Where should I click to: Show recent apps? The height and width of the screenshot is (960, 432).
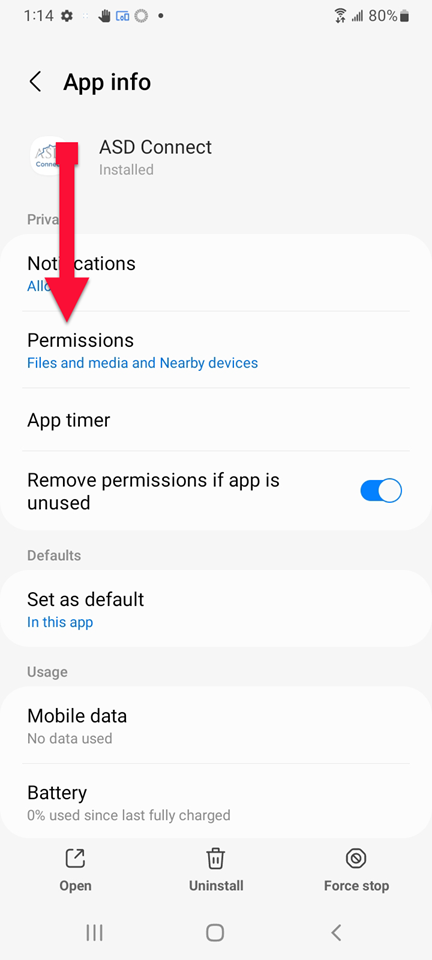click(x=94, y=932)
